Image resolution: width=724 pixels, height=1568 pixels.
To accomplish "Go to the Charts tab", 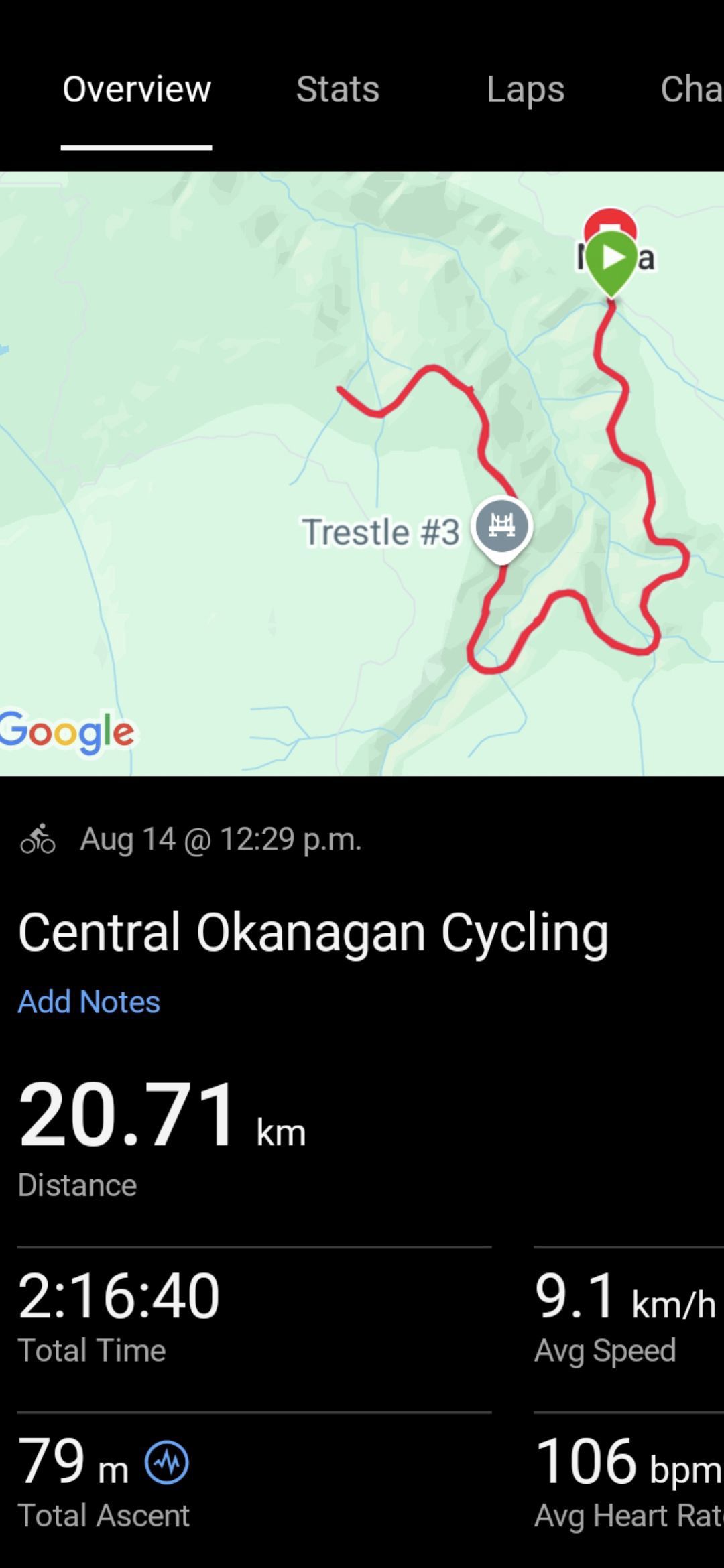I will pyautogui.click(x=692, y=89).
